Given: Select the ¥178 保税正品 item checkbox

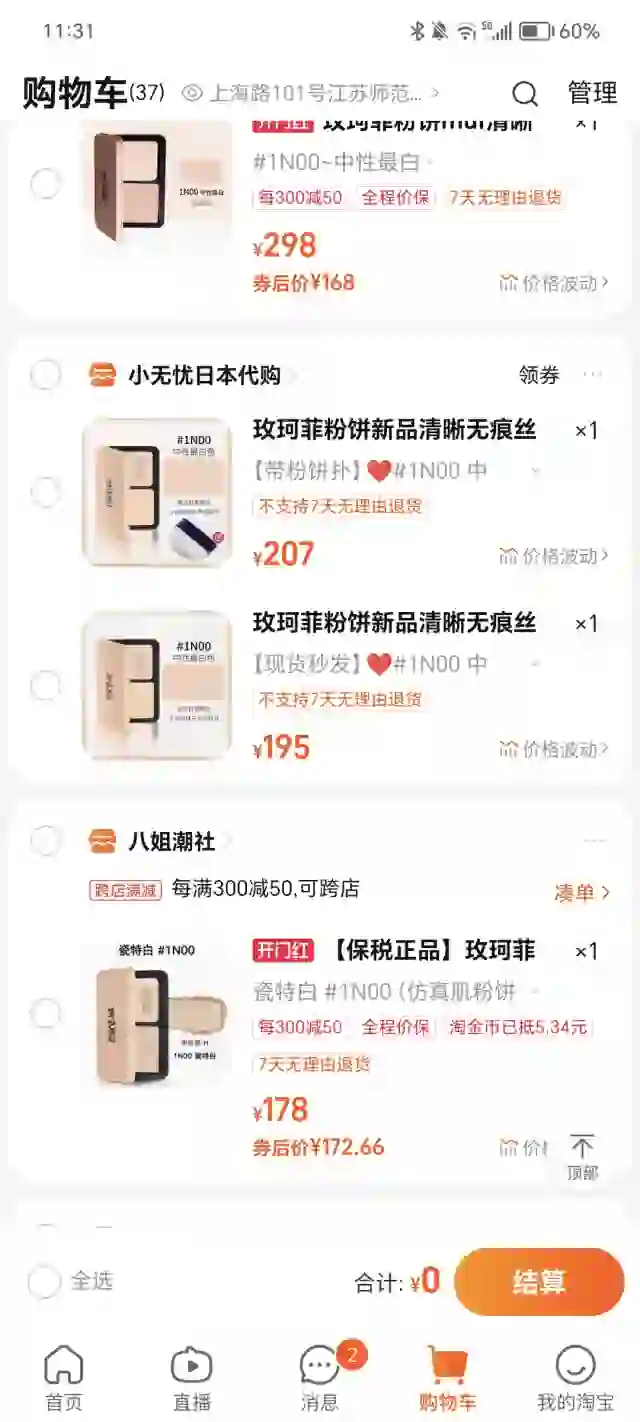Looking at the screenshot, I should (46, 1014).
